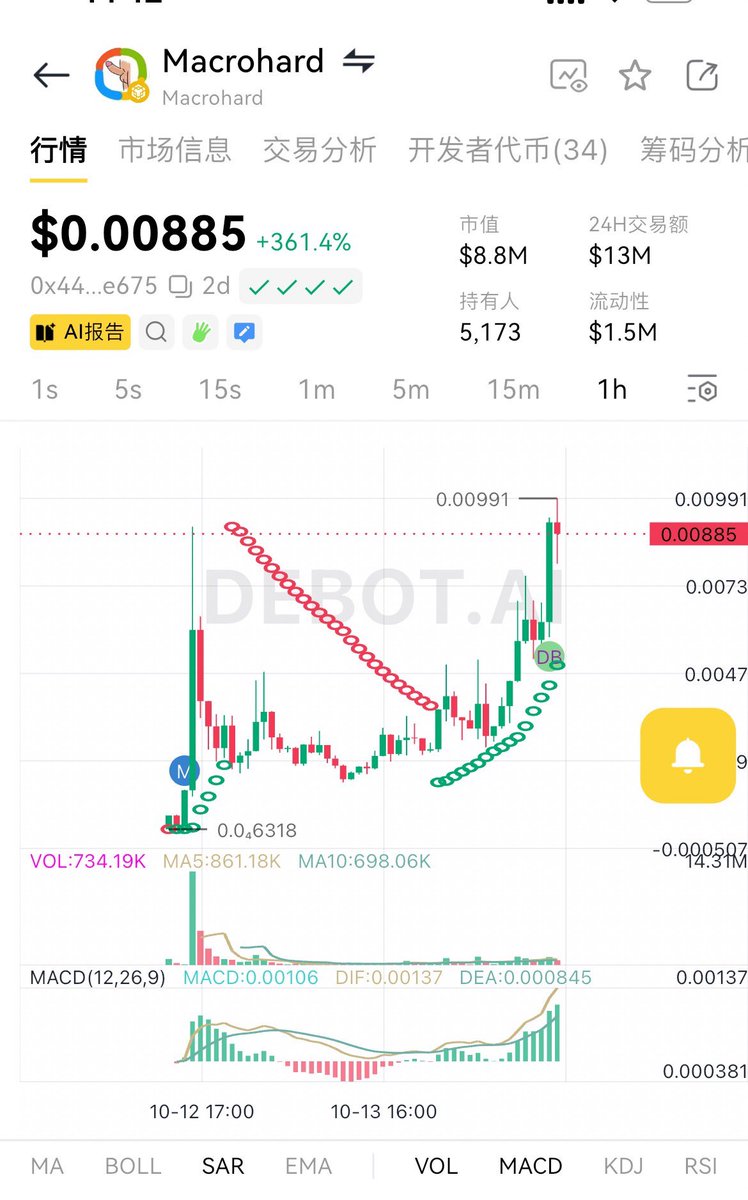Switch to EMA indicator
Image resolution: width=748 pixels, height=1200 pixels.
click(x=308, y=1166)
